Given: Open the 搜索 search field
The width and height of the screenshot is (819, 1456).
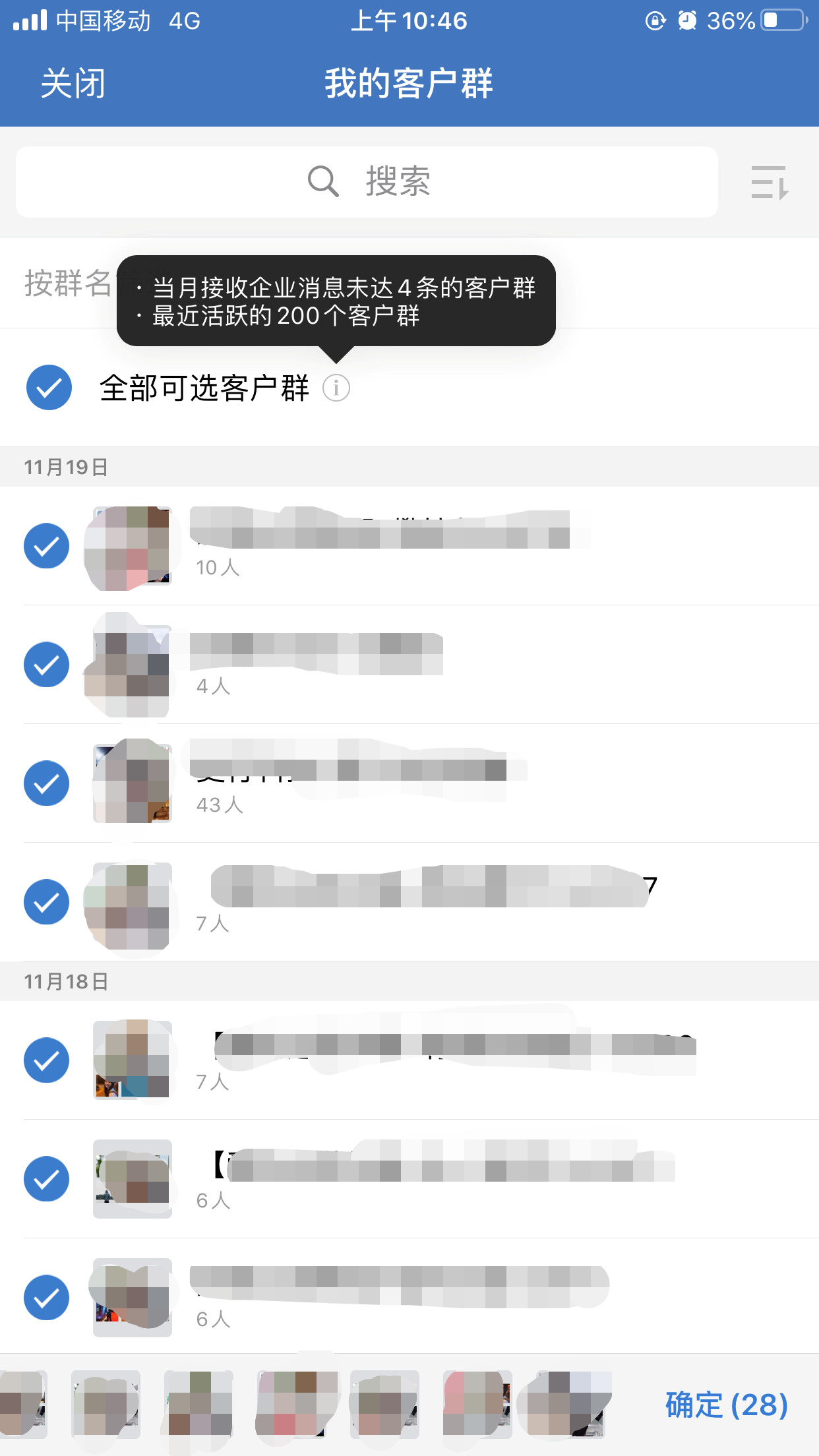Looking at the screenshot, I should [367, 182].
